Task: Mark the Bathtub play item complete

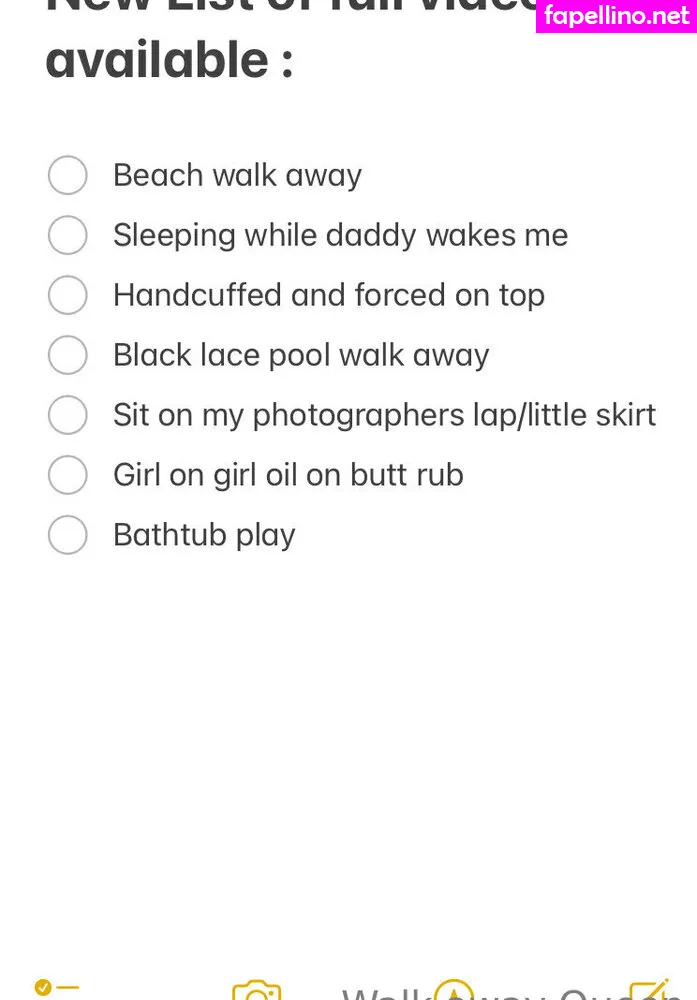Action: [68, 535]
